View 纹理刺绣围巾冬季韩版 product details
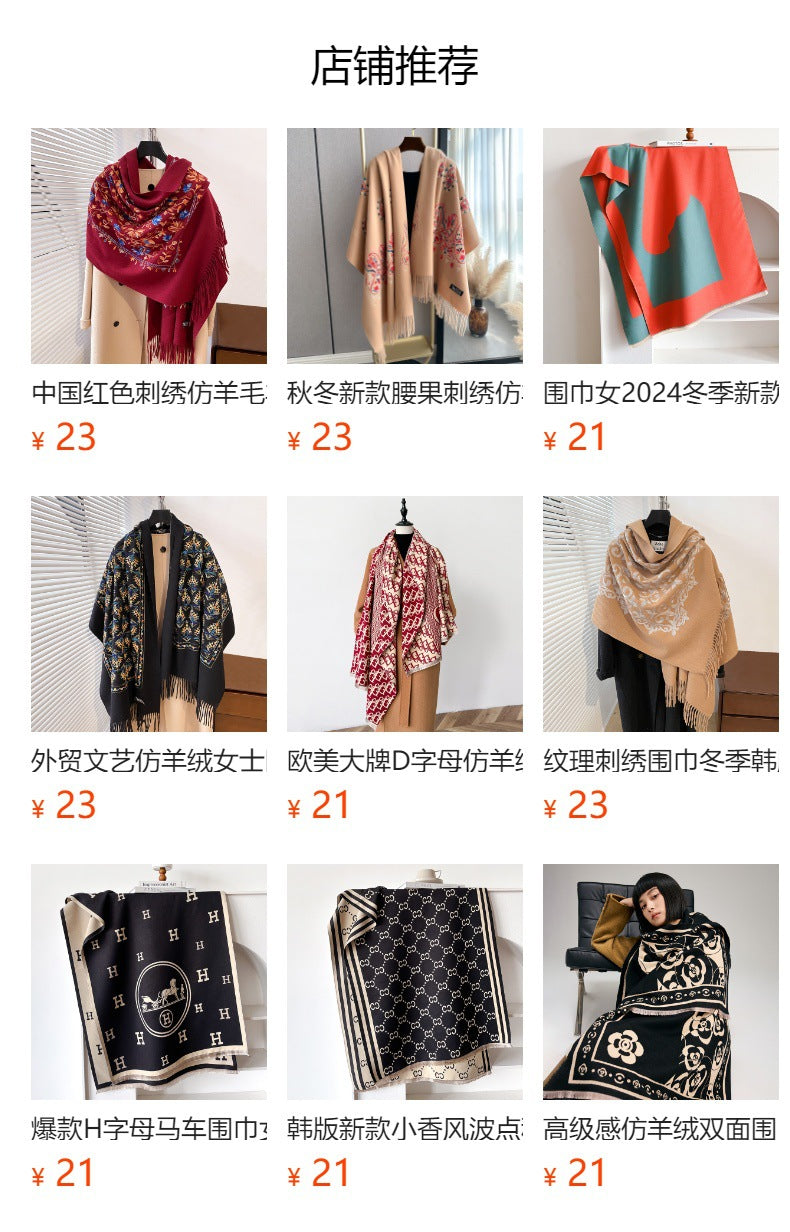790x1232 pixels. click(x=660, y=614)
